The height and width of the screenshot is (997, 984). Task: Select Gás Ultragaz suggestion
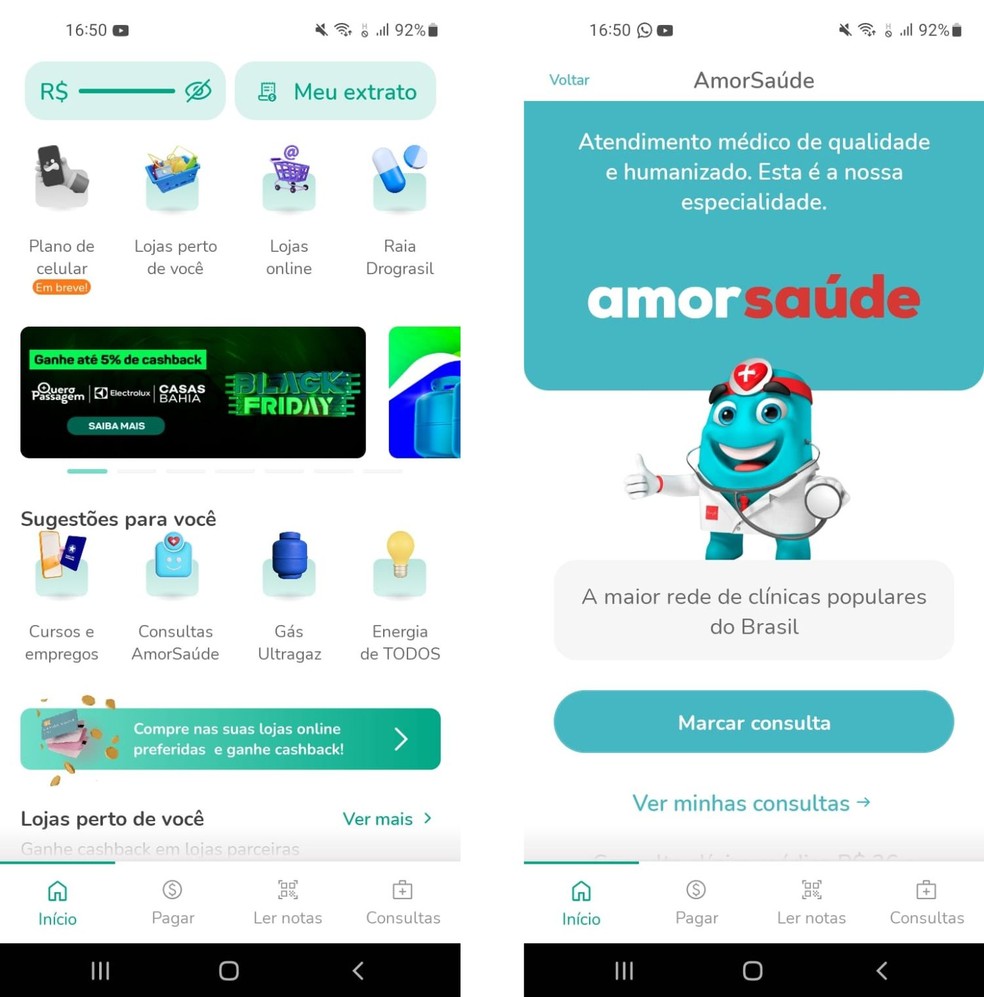click(289, 596)
